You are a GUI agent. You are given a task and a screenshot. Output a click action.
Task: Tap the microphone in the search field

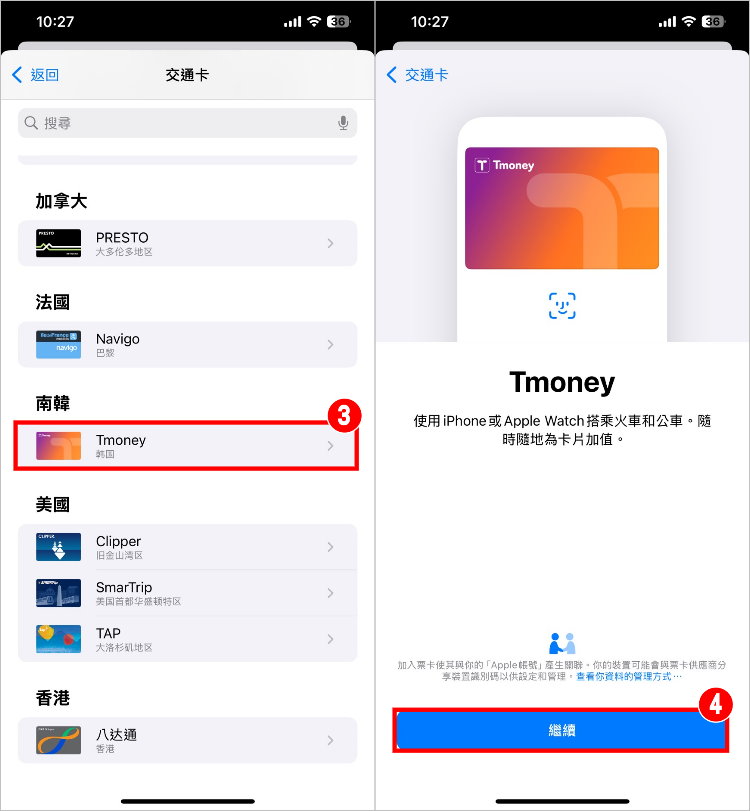click(x=343, y=123)
